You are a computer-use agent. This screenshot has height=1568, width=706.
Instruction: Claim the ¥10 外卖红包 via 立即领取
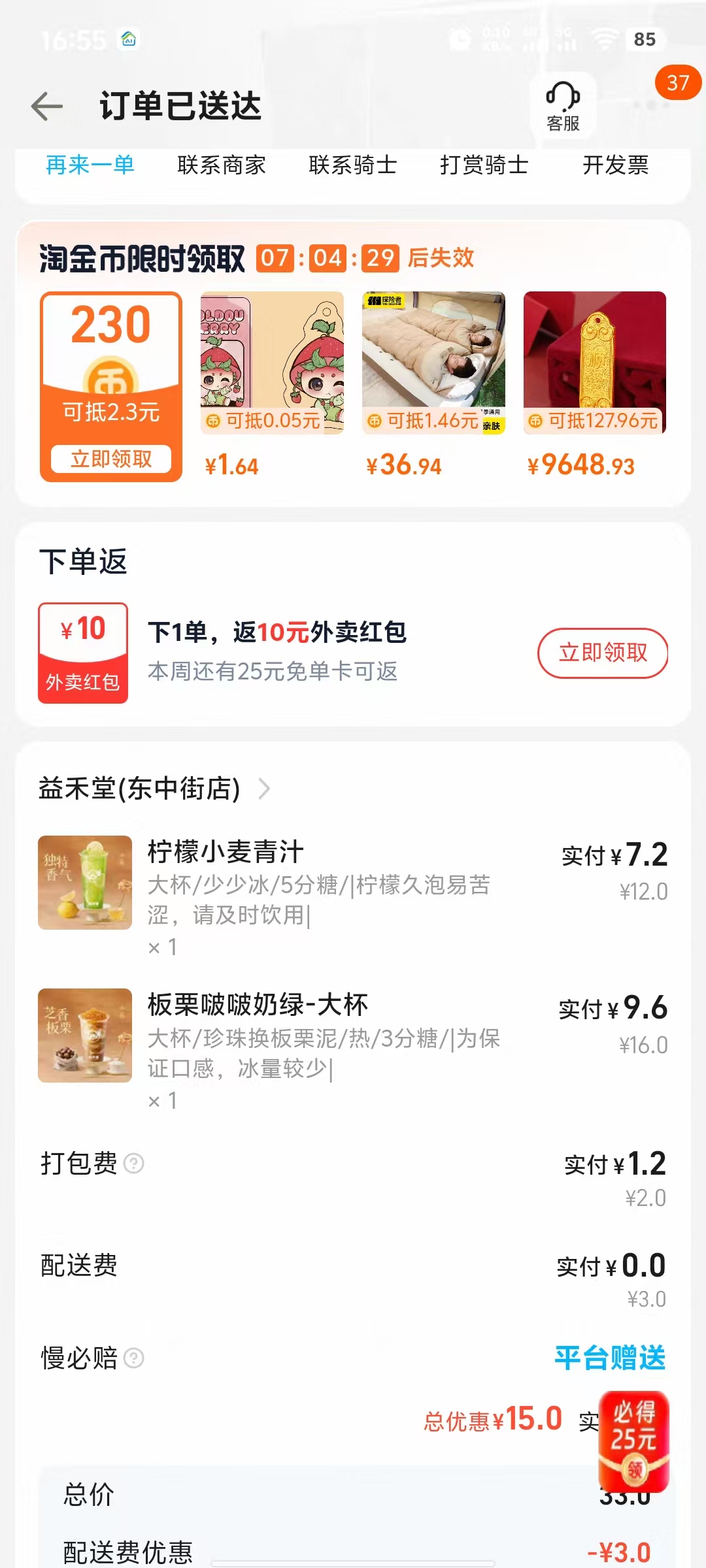pos(602,653)
